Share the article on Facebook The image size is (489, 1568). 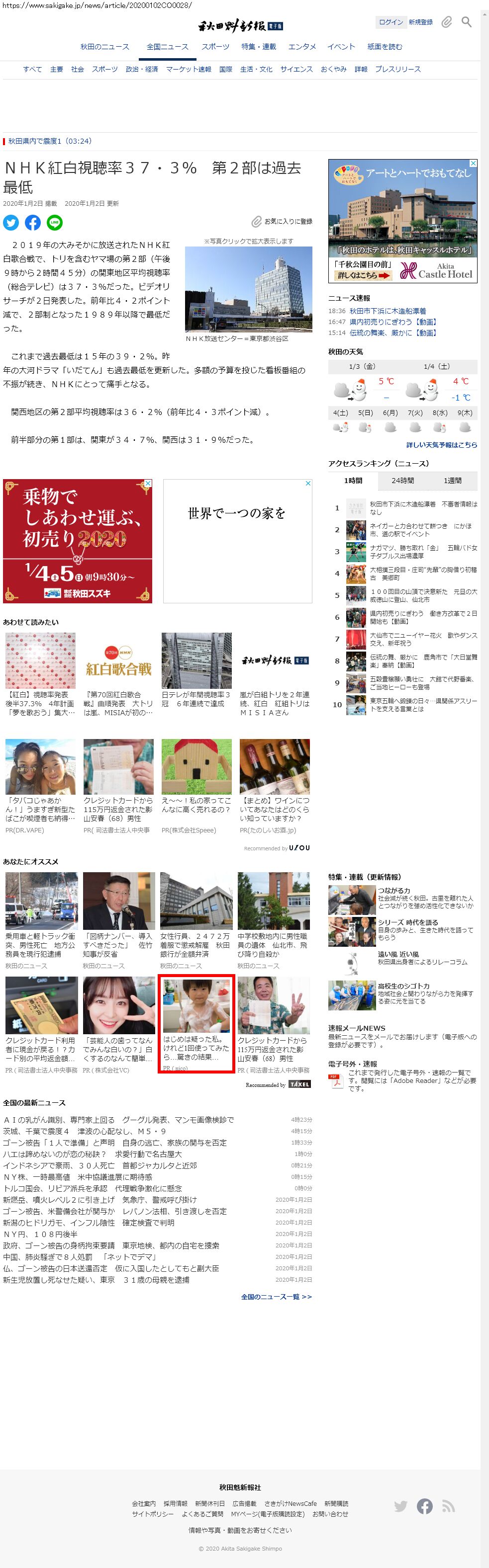click(33, 223)
